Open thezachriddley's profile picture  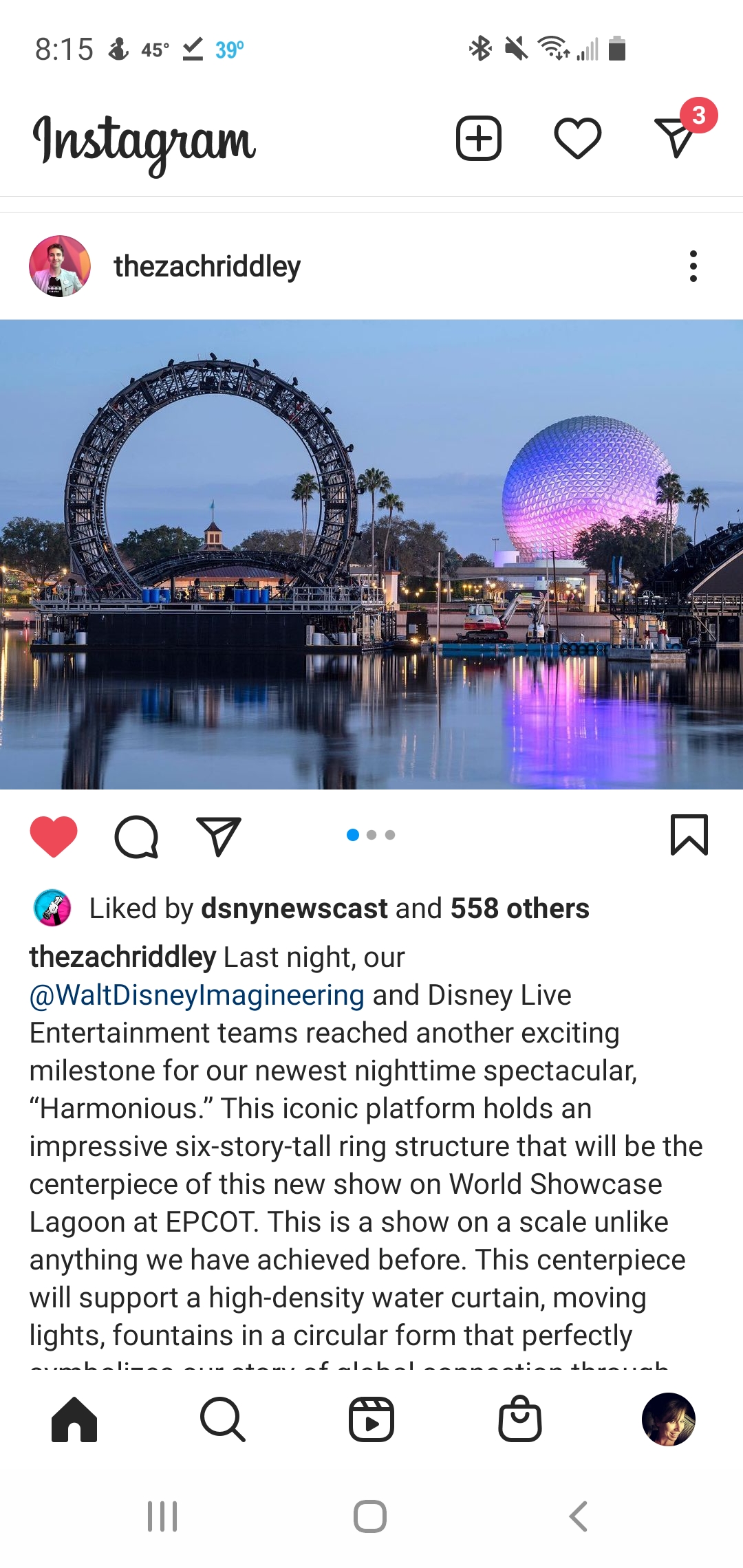(x=60, y=266)
